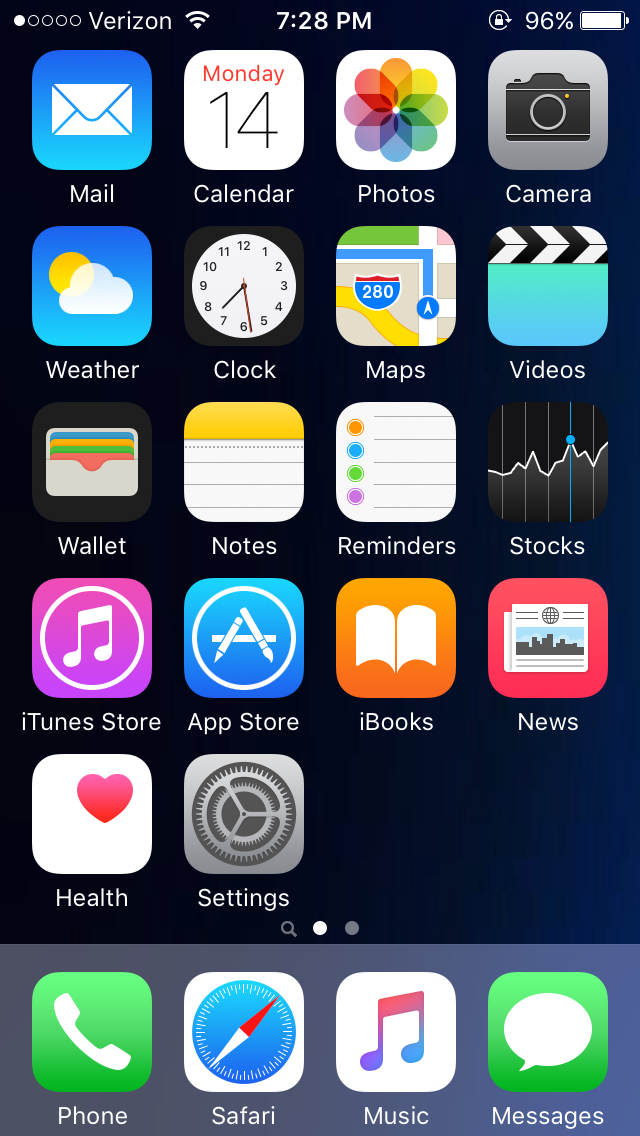
Task: Open Messages from the dock
Action: pyautogui.click(x=548, y=1032)
